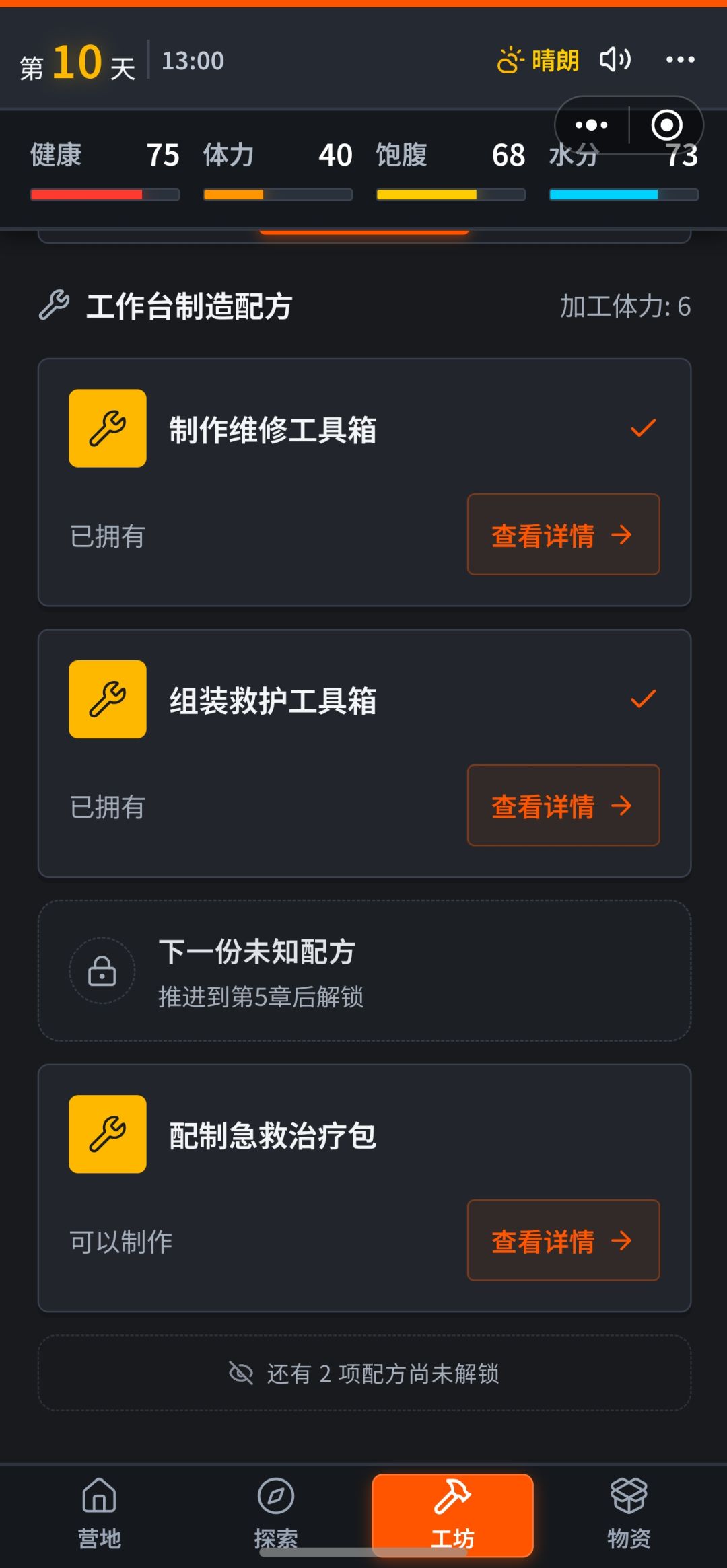Open the three-dot menu in the game header
The height and width of the screenshot is (1568, 727).
[680, 60]
